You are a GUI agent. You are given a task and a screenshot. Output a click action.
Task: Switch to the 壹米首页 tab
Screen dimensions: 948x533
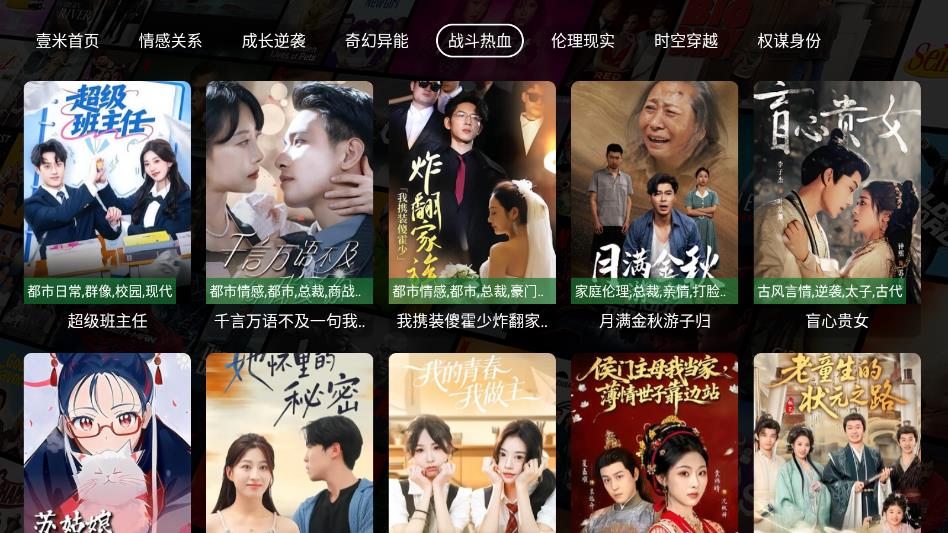tap(67, 41)
